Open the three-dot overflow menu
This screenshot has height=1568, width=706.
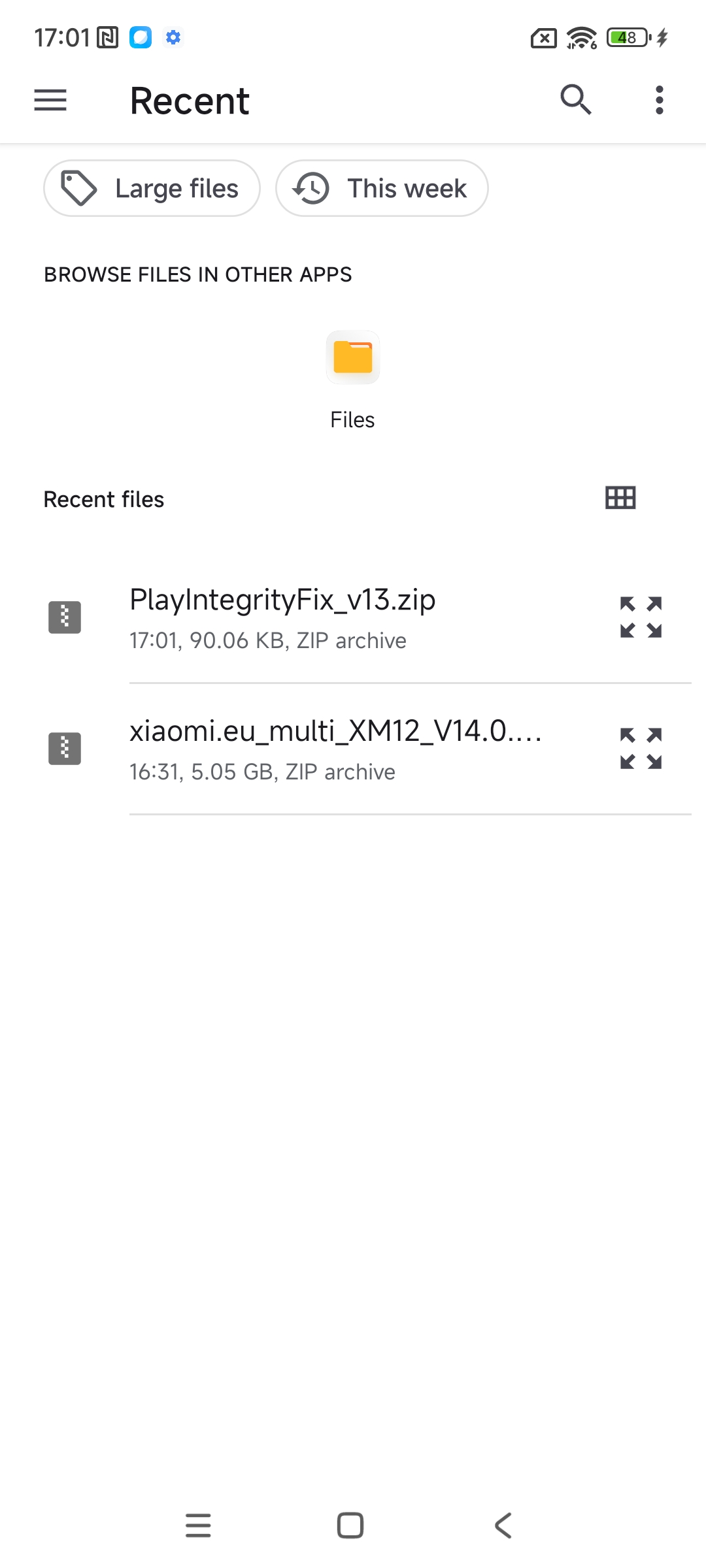click(x=660, y=100)
